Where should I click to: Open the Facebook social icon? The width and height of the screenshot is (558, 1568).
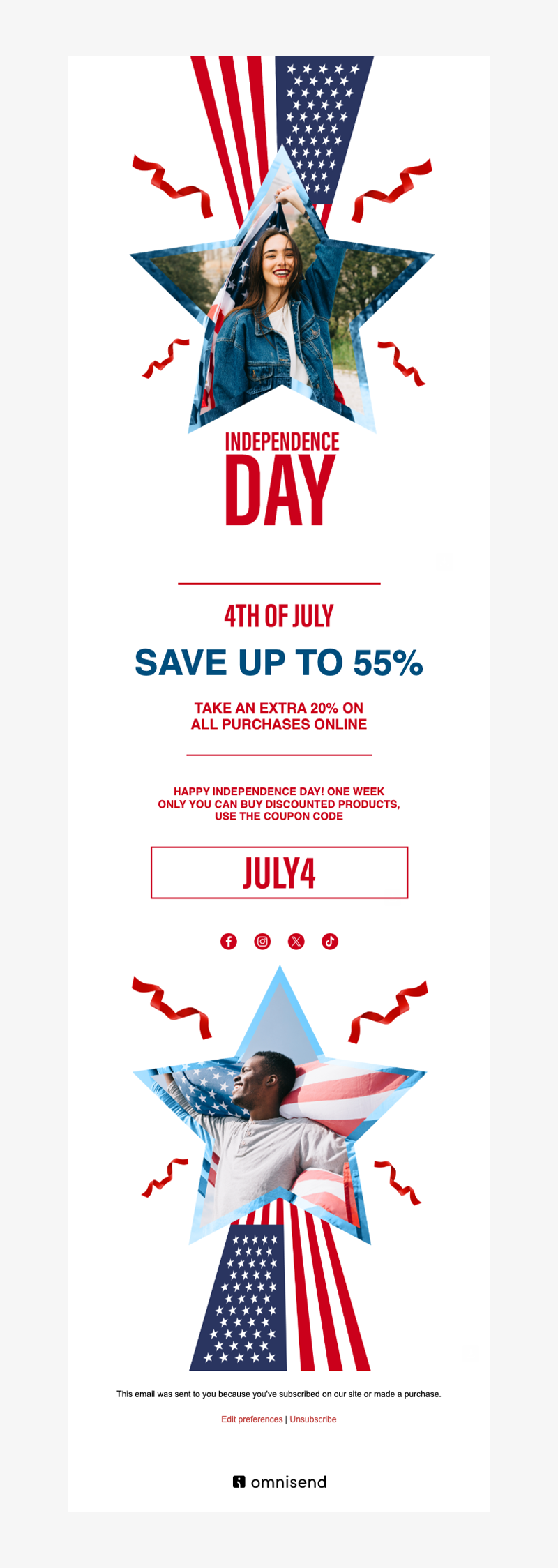pos(229,942)
